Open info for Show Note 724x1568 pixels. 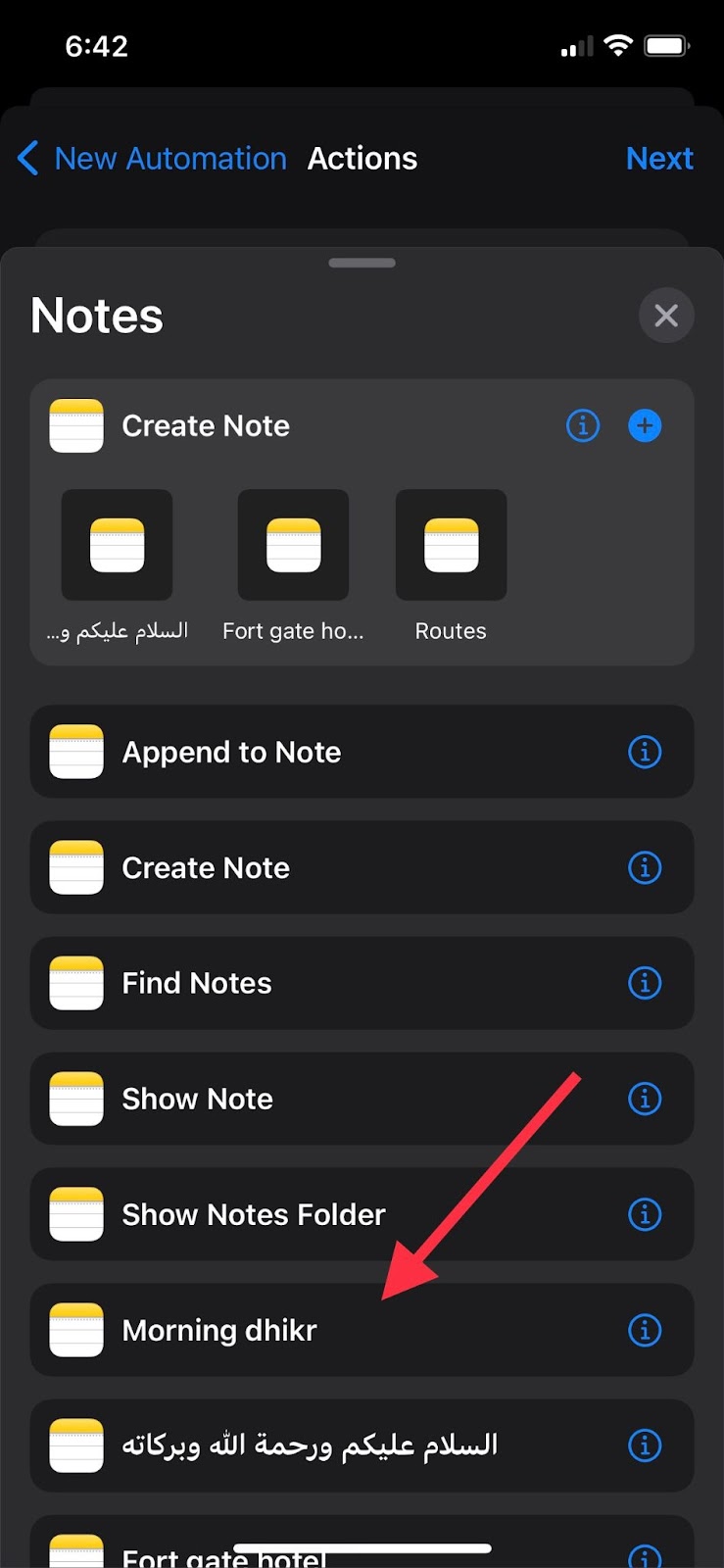(645, 1099)
